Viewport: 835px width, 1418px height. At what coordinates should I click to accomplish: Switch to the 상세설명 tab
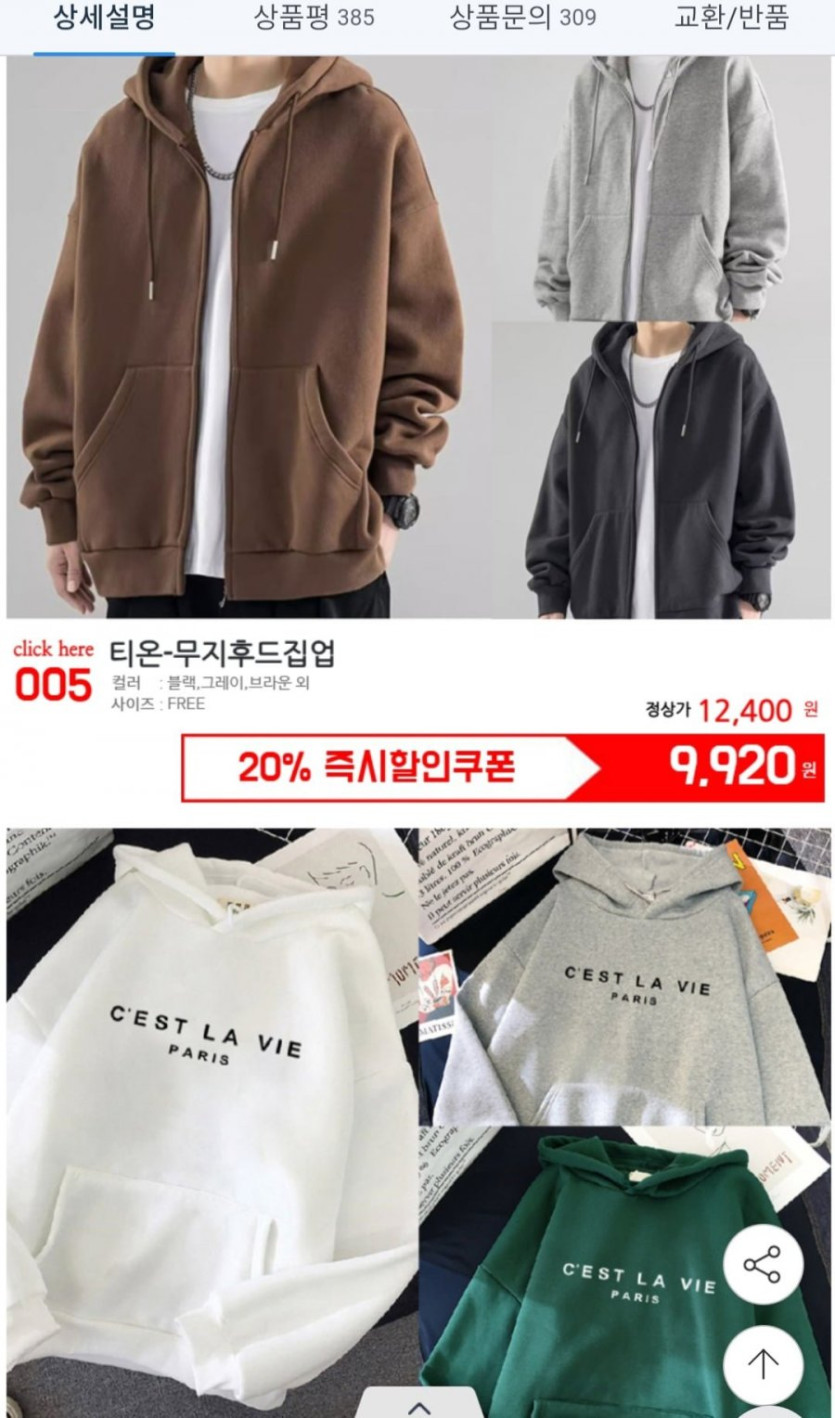coord(104,18)
